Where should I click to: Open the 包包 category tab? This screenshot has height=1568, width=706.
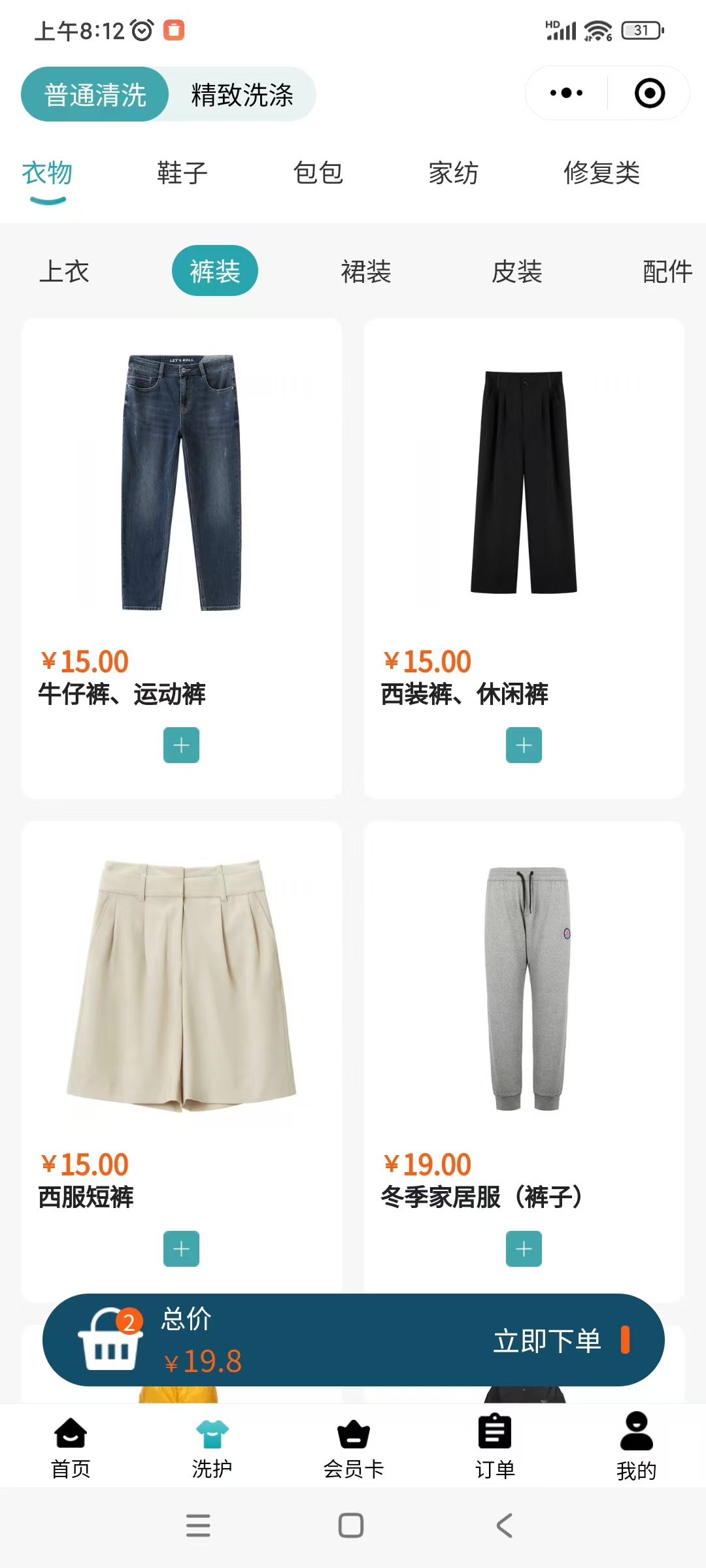coord(318,173)
